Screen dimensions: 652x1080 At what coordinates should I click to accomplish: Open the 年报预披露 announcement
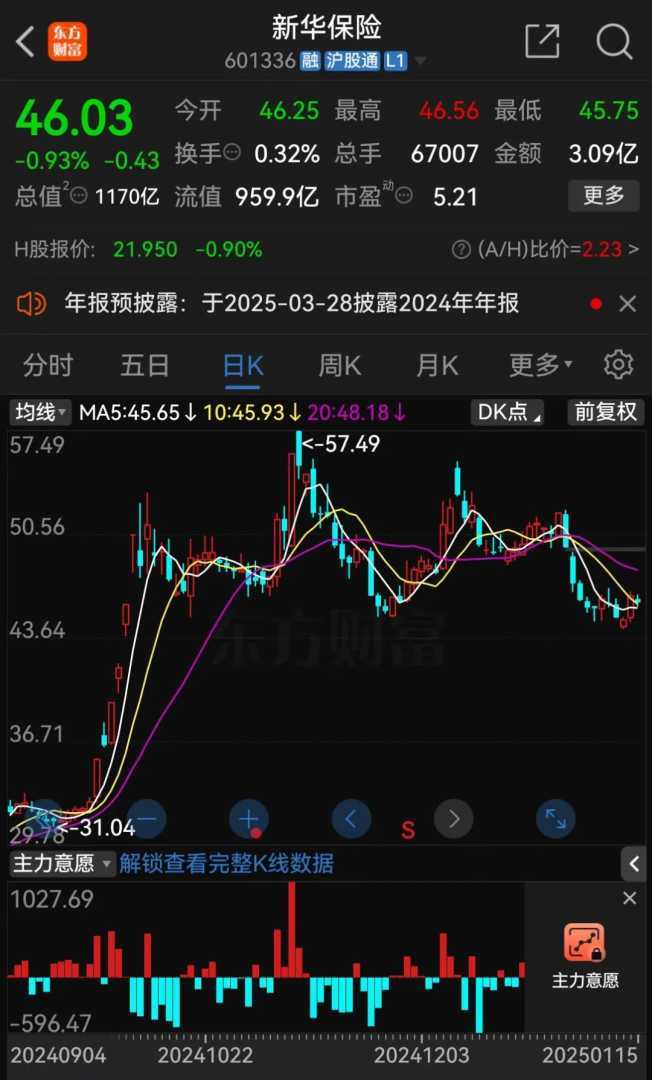pos(292,304)
